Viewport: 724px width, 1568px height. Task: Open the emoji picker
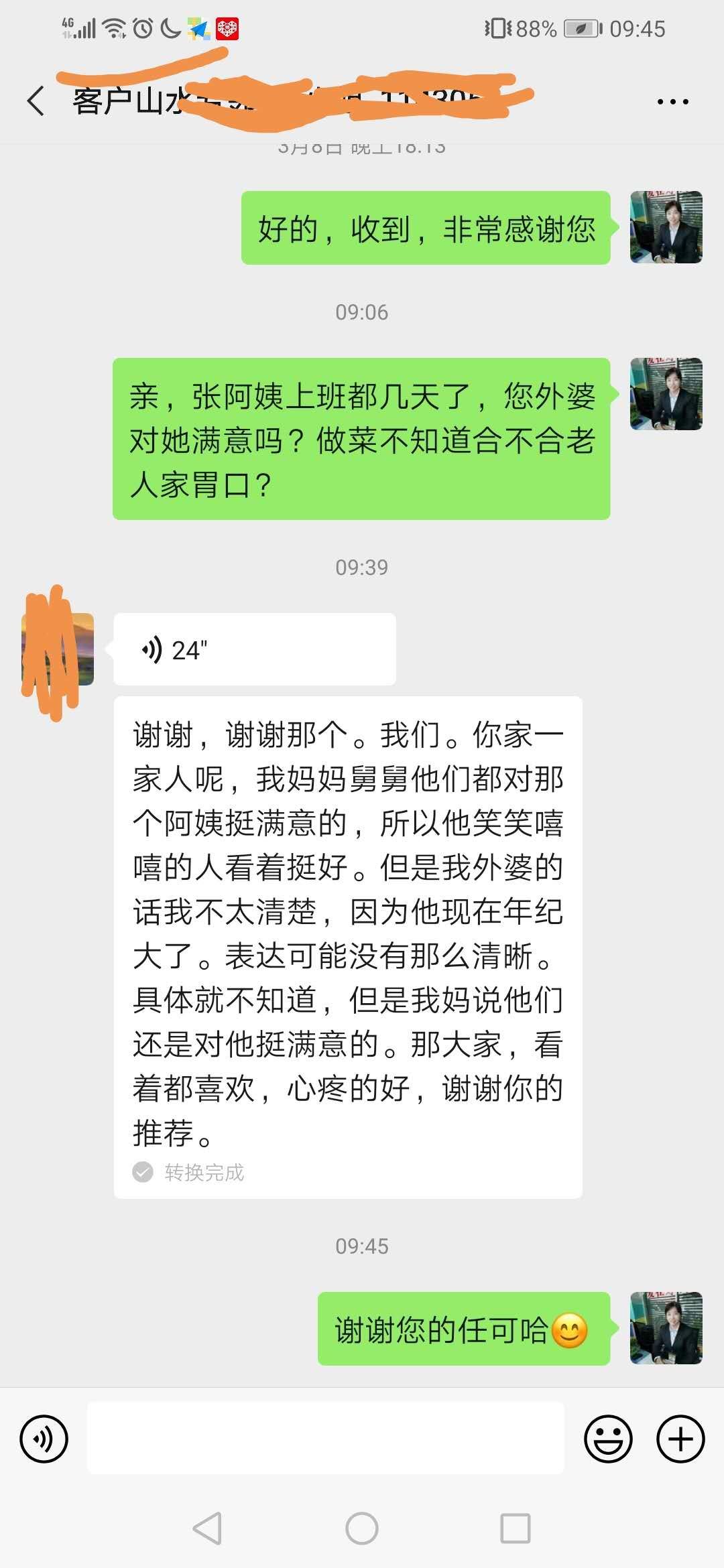[x=608, y=1439]
